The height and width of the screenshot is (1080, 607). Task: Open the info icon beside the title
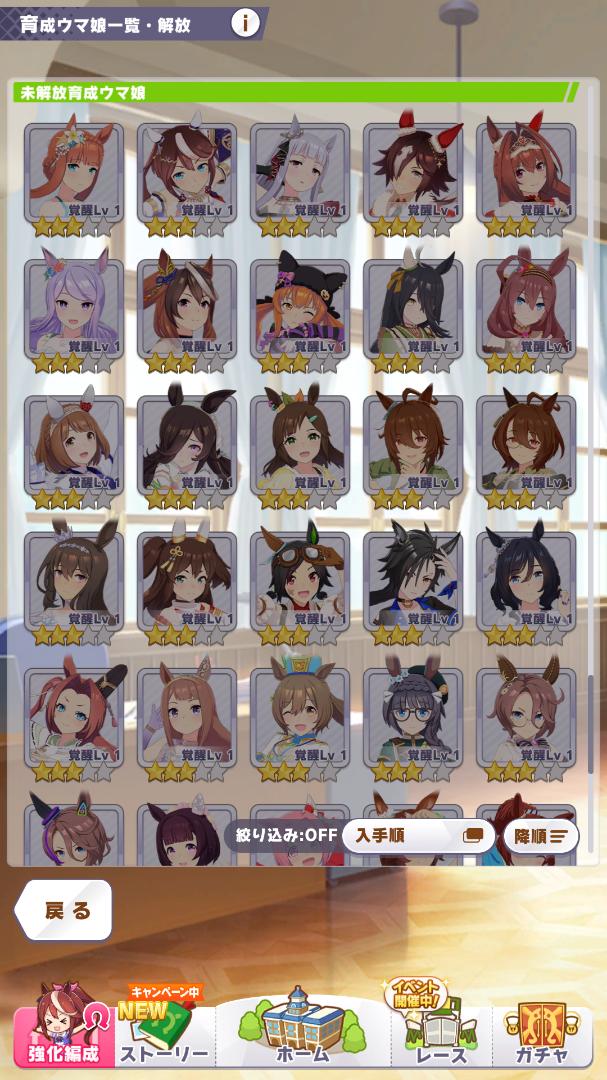(x=245, y=22)
